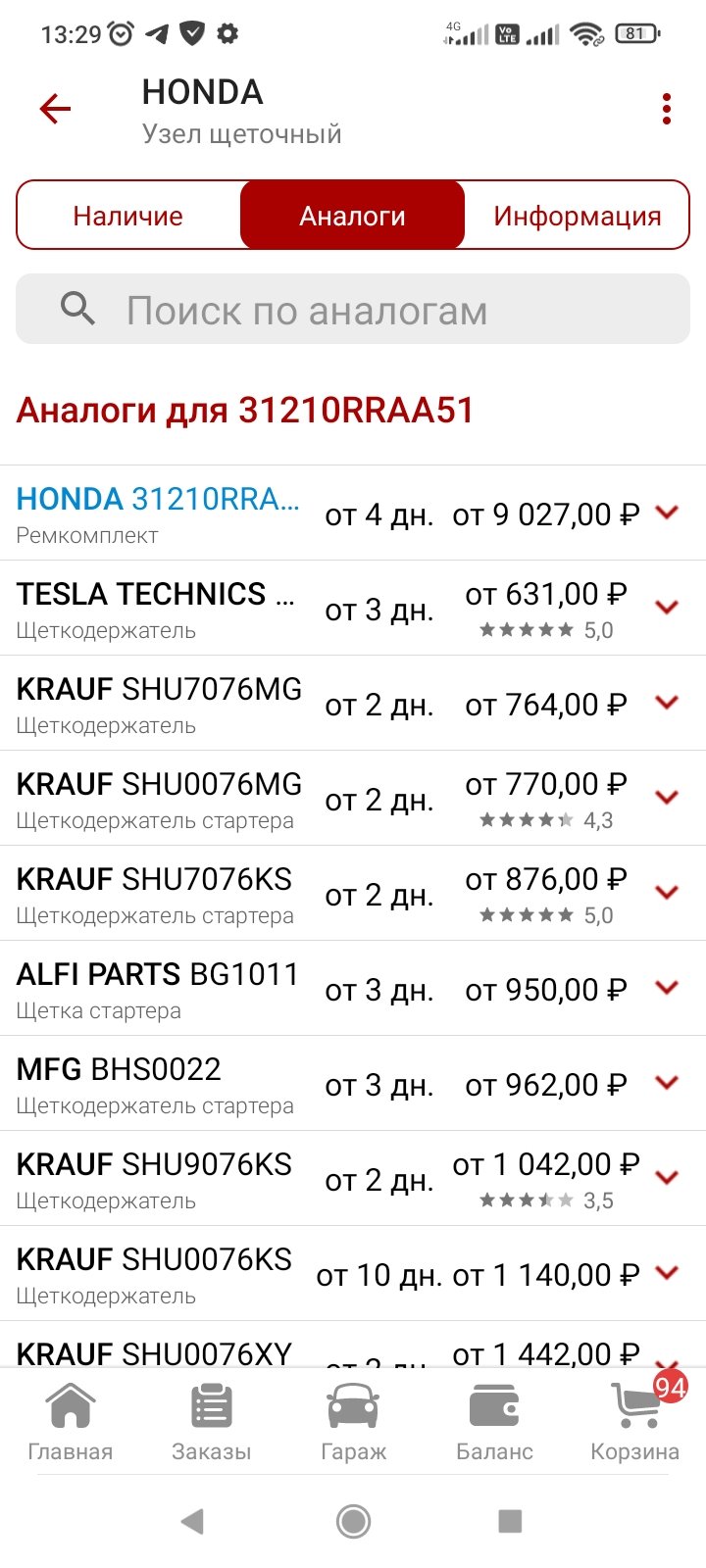Expand the KRAUF SHU0076MG row chevron
The image size is (706, 1568).
tap(667, 798)
